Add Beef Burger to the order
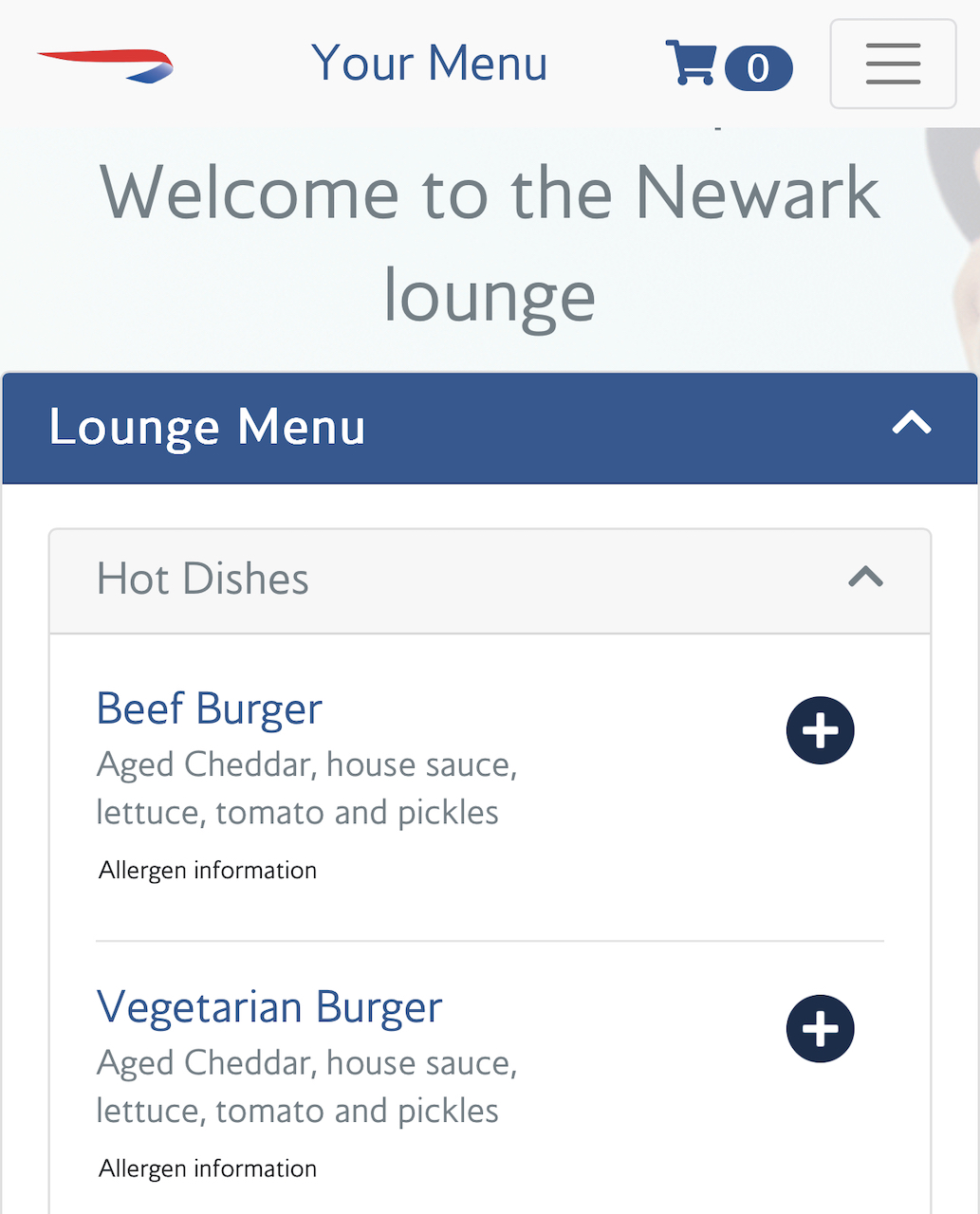Screen dimensions: 980x1214 [820, 730]
